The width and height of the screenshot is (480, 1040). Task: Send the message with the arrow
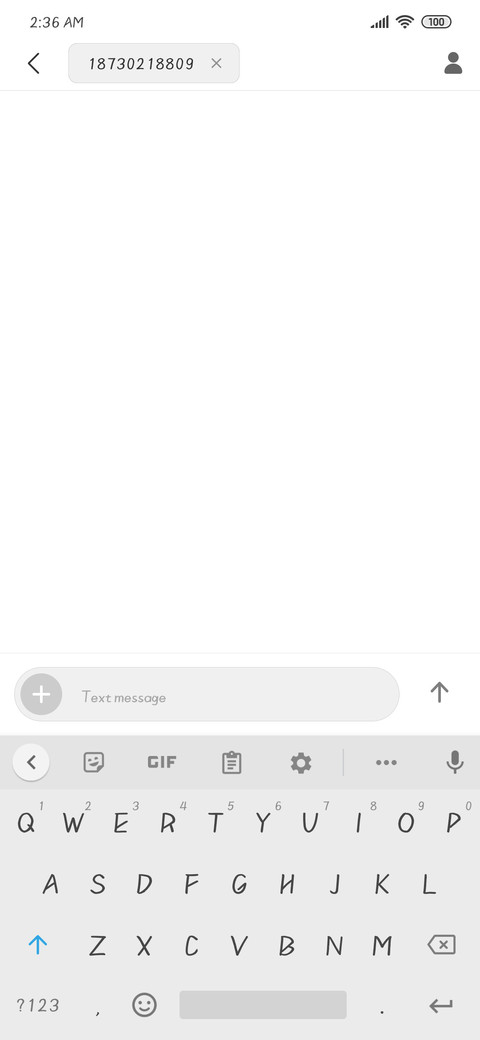(439, 692)
